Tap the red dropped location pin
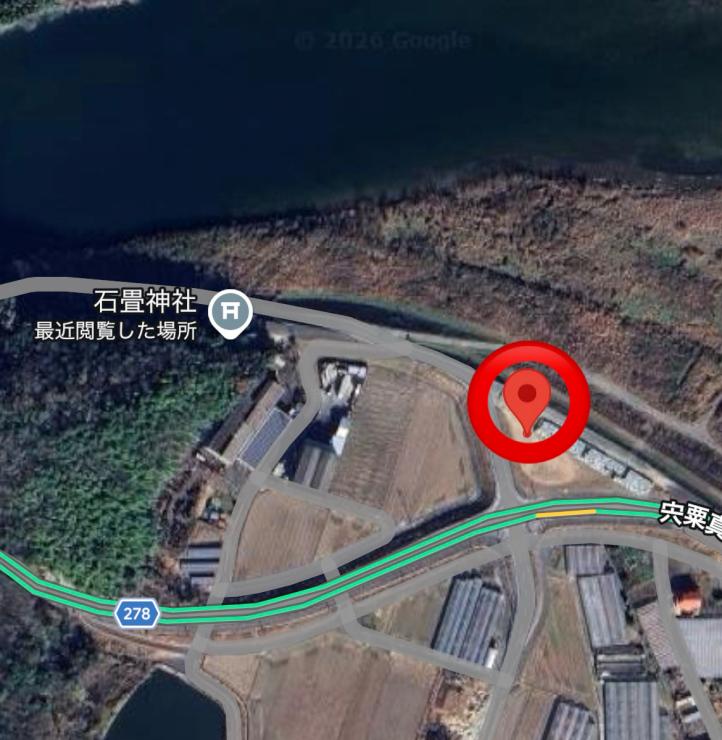Viewport: 722px width, 740px height. click(x=528, y=399)
